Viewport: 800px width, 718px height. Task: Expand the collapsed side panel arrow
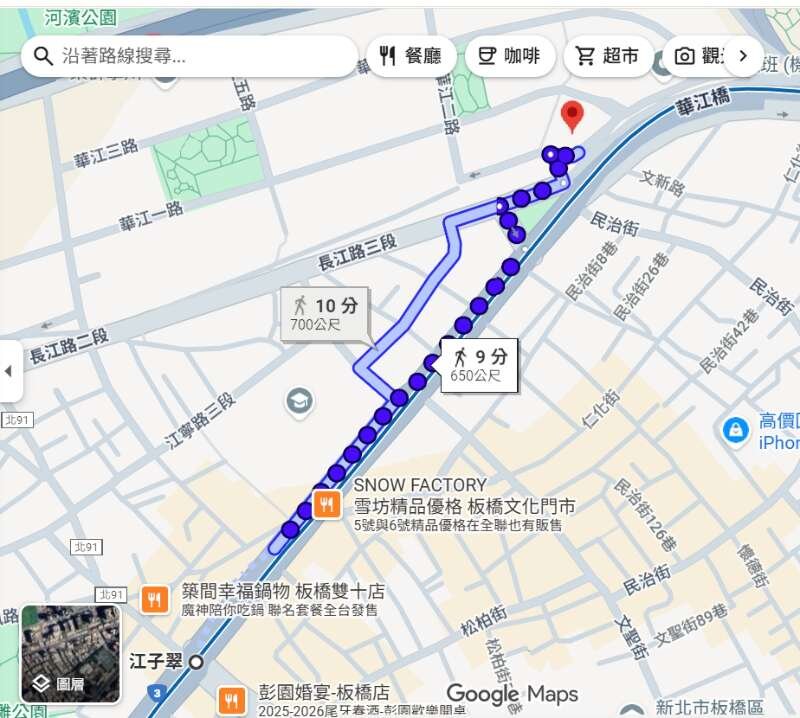[x=9, y=371]
